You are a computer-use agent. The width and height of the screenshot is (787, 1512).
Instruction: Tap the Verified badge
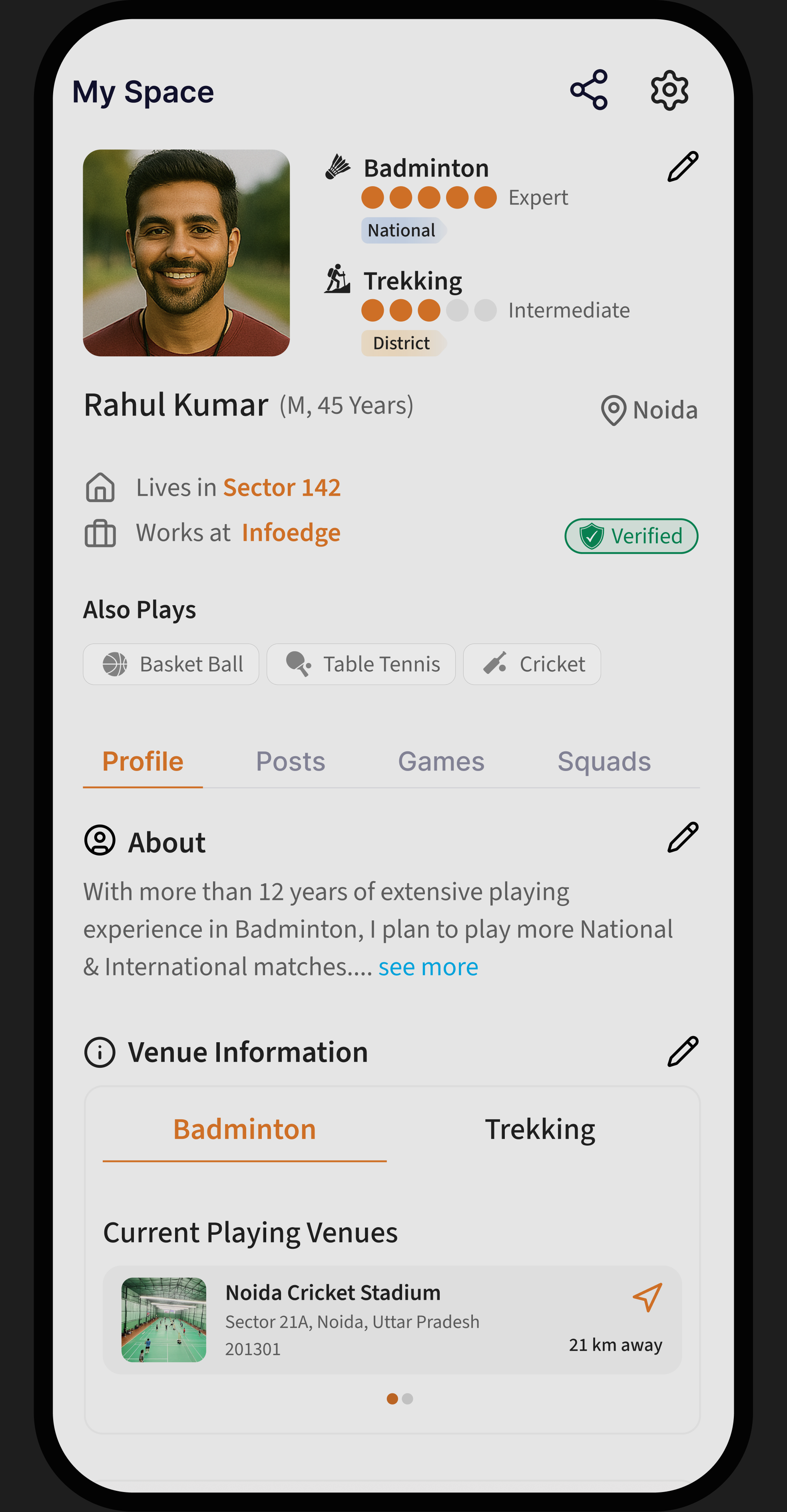631,536
